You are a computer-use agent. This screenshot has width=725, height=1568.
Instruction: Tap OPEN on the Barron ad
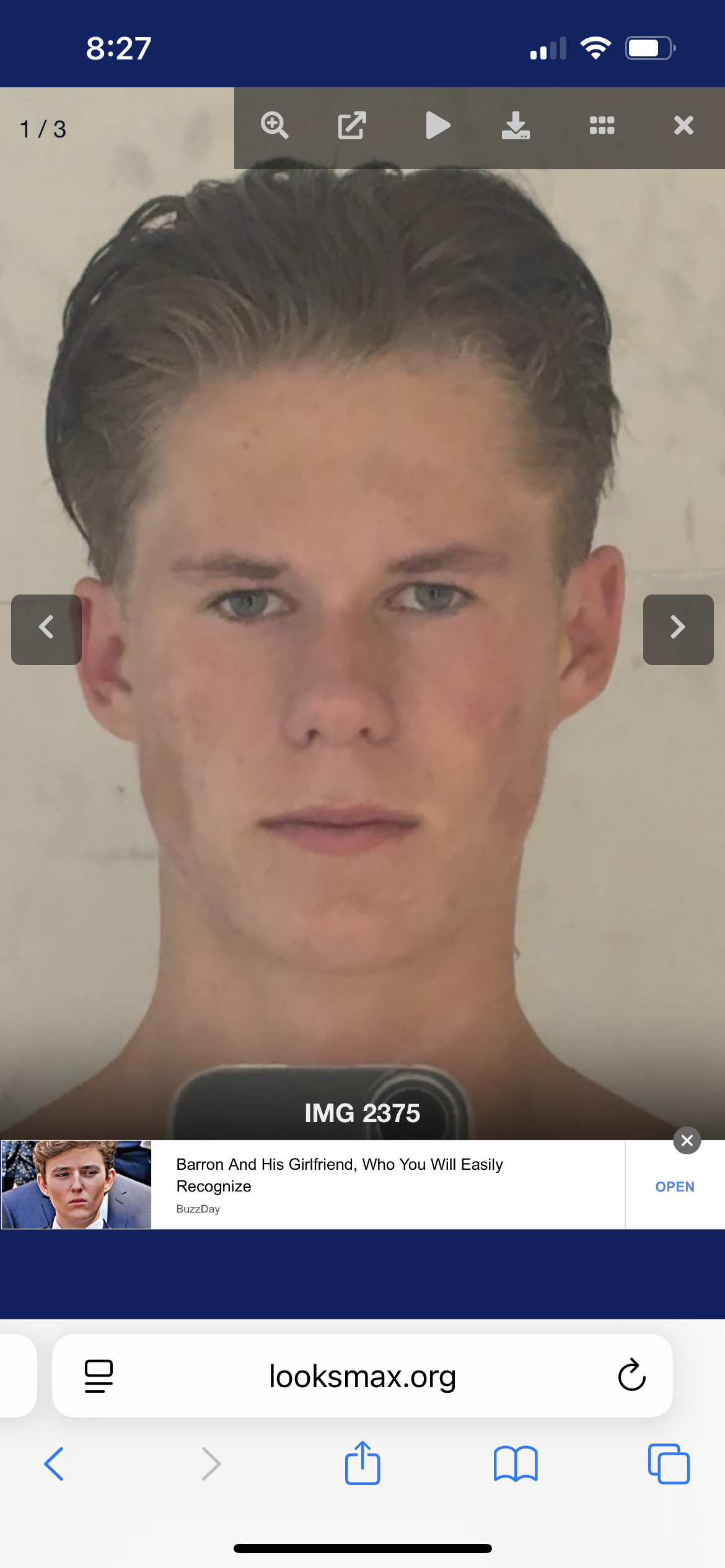pyautogui.click(x=675, y=1187)
